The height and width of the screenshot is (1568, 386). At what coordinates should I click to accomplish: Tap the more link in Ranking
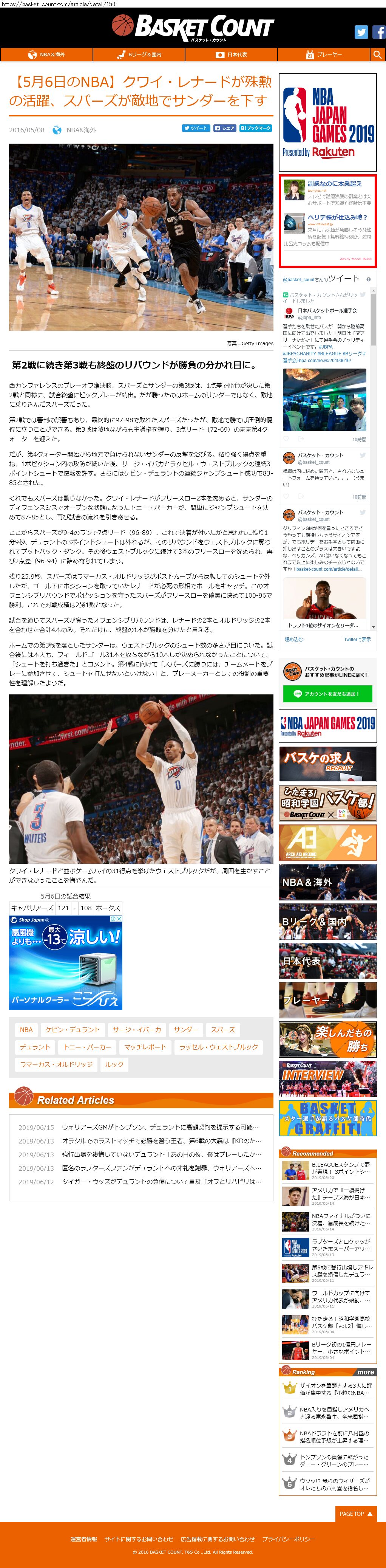pos(365,1372)
